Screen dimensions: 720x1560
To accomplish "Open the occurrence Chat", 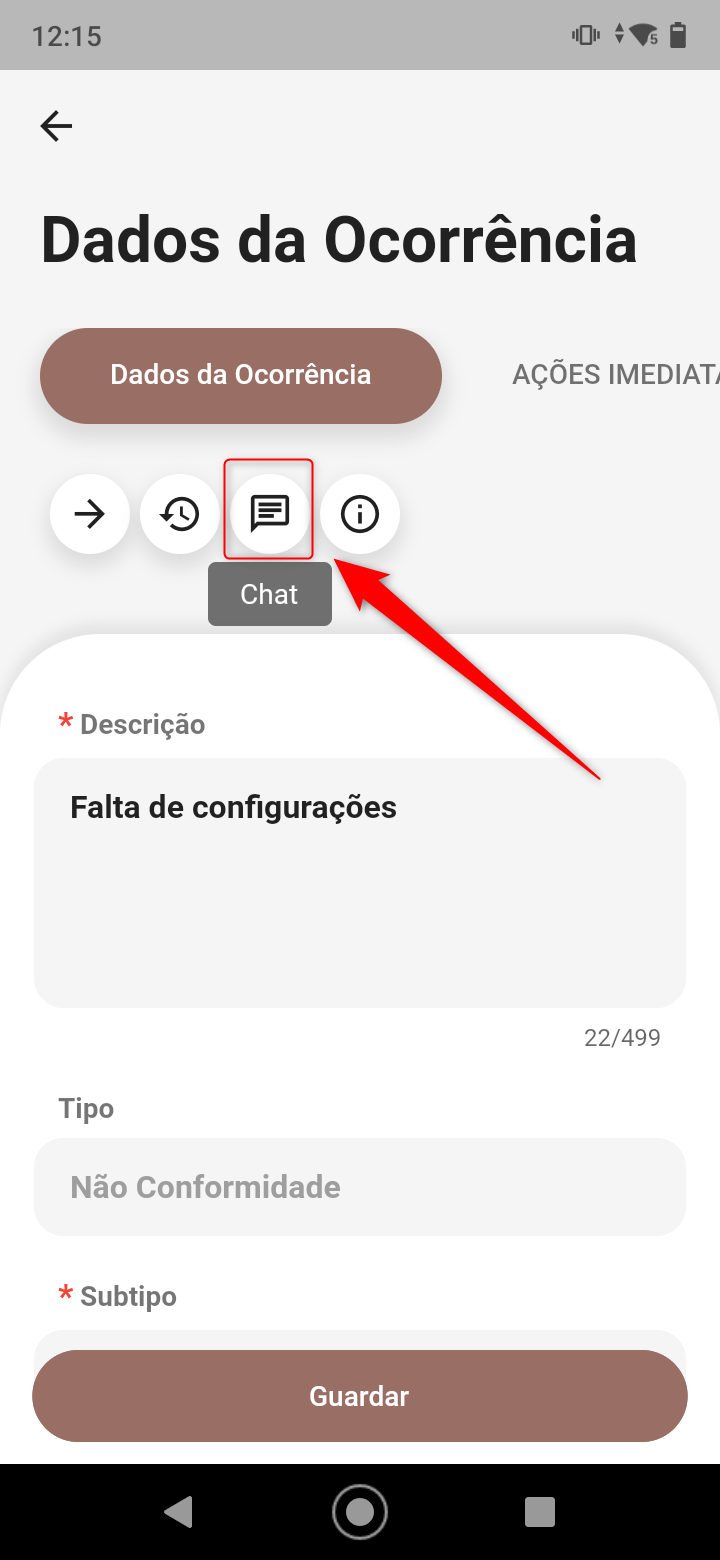I will tap(269, 513).
